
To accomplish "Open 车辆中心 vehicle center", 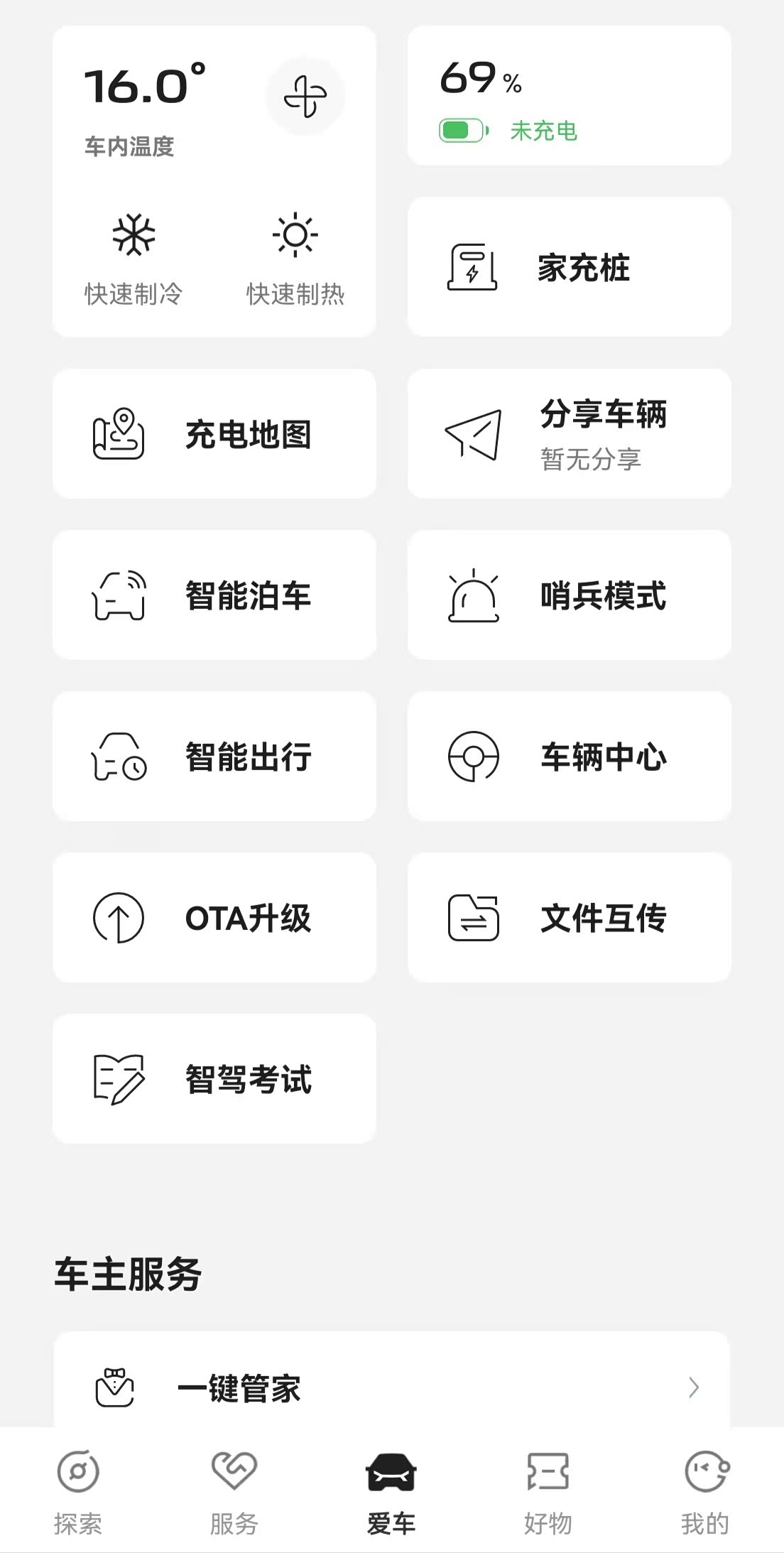I will point(569,756).
